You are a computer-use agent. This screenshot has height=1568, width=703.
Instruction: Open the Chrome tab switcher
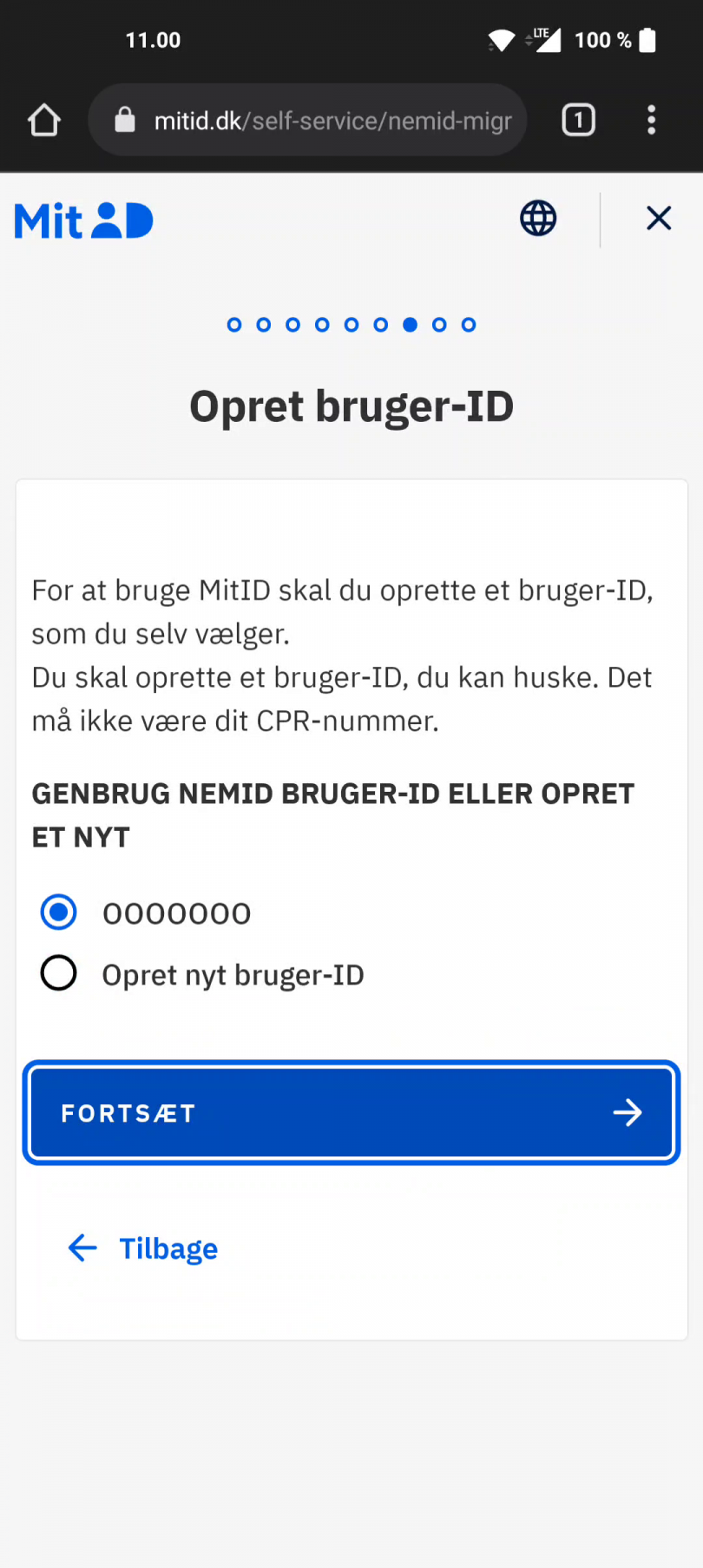[x=578, y=120]
